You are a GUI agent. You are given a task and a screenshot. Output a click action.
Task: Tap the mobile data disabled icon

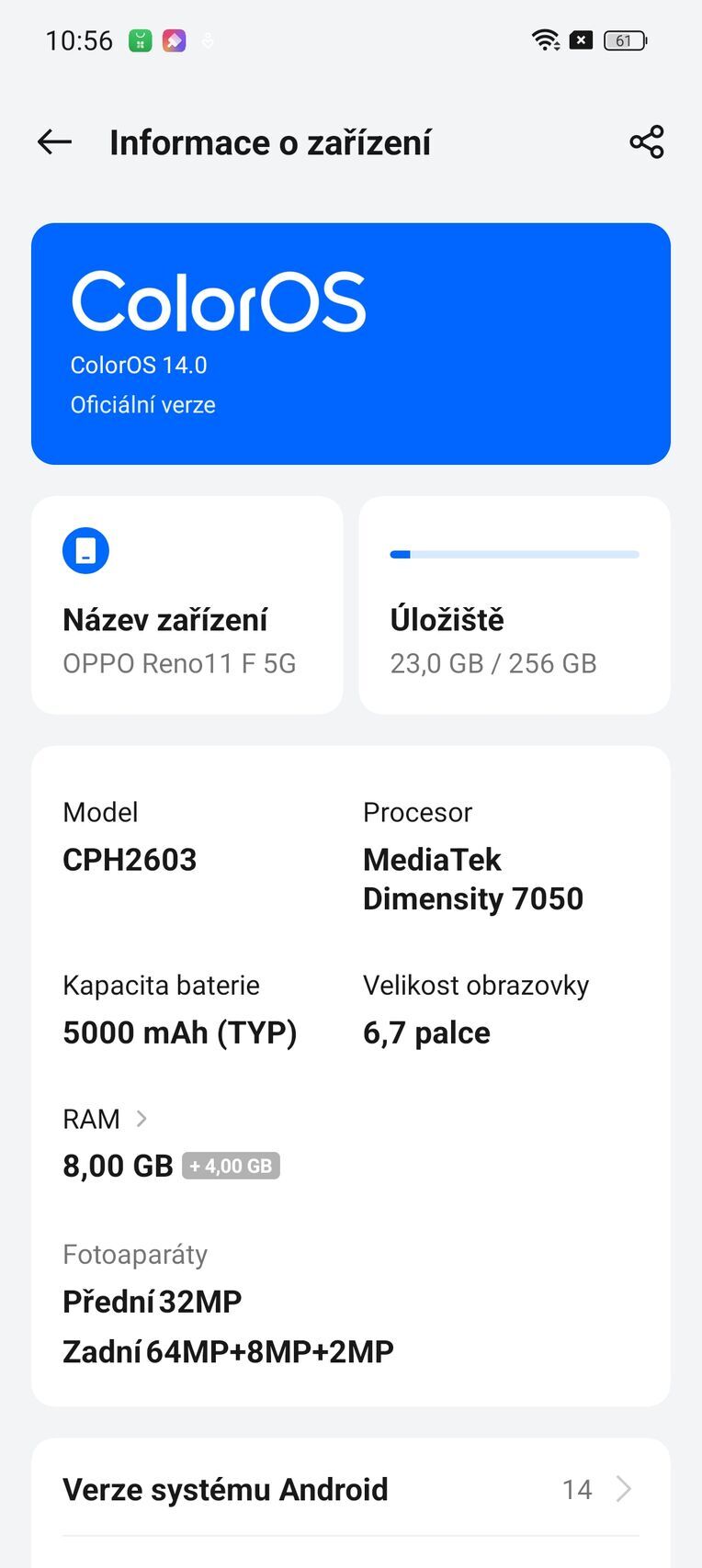coord(580,39)
